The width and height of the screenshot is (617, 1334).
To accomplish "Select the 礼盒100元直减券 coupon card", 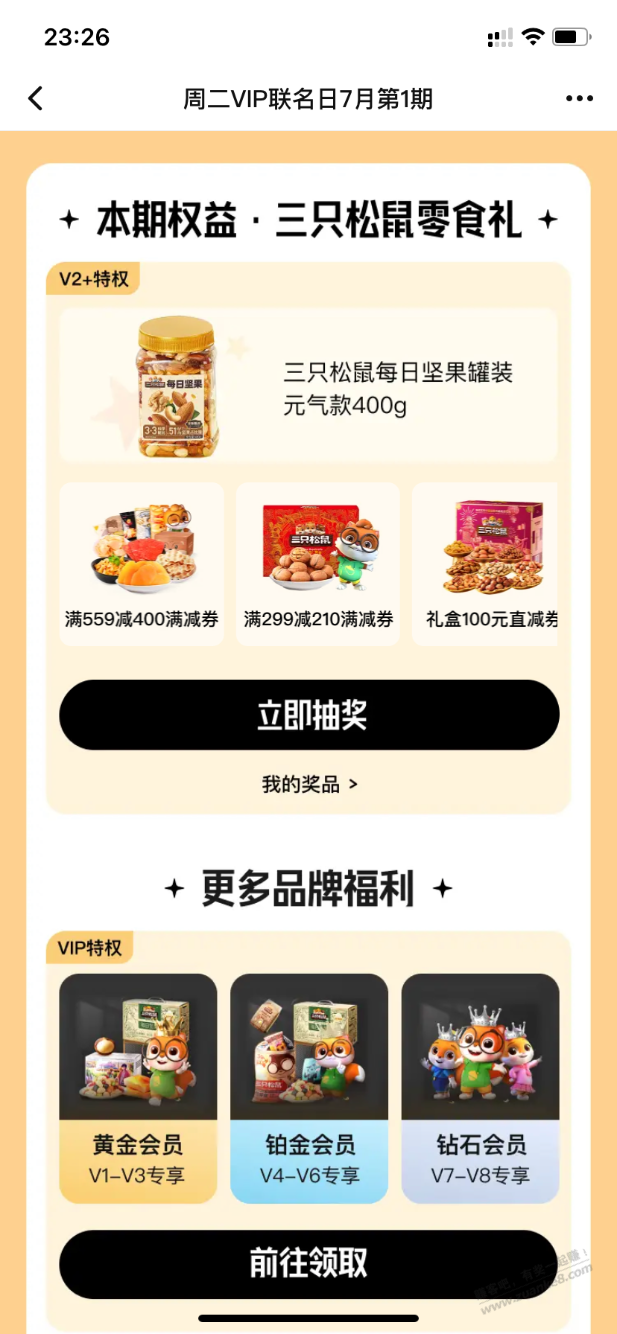I will [x=486, y=564].
